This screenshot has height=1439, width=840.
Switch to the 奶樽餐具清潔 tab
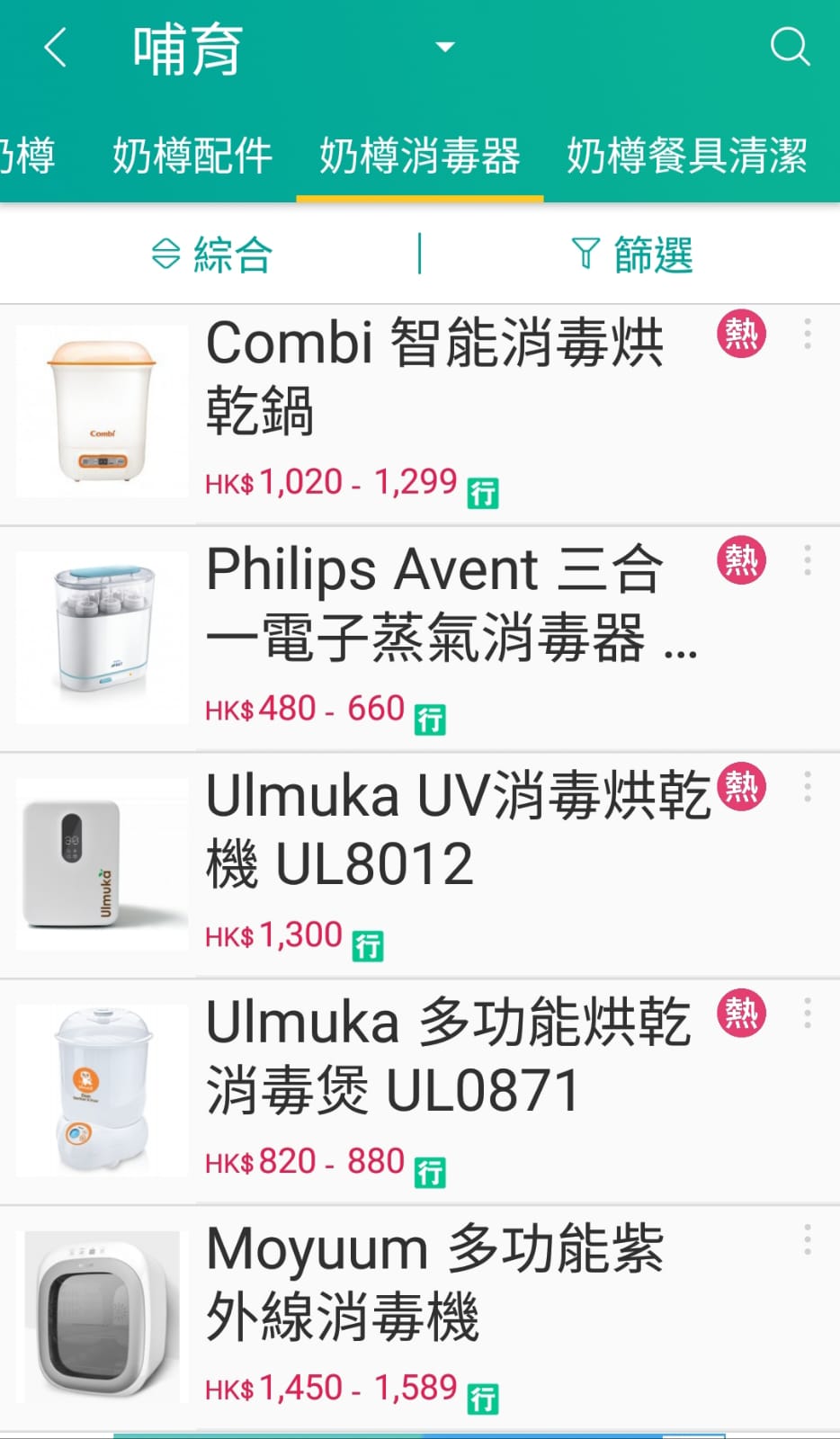coord(687,156)
